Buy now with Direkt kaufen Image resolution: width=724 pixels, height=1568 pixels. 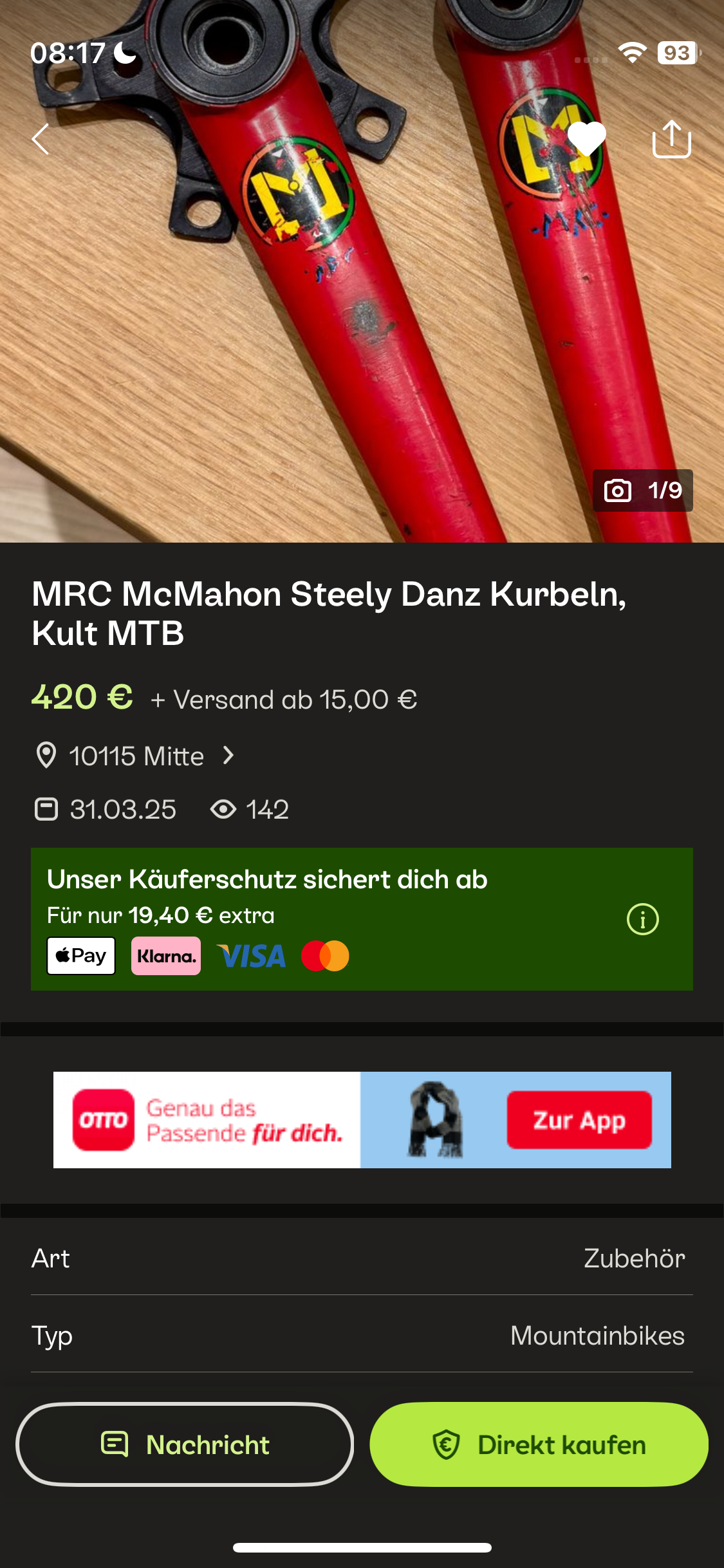coord(539,1444)
